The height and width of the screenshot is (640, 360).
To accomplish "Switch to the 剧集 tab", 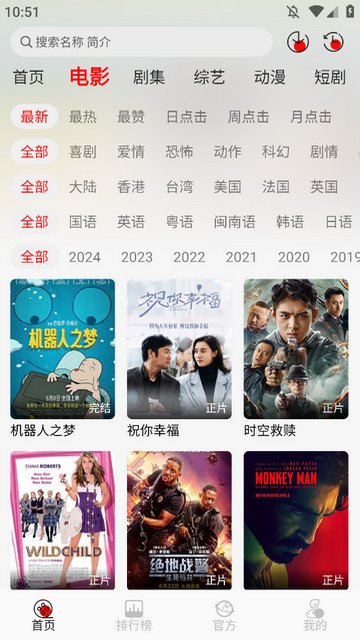I will point(149,77).
